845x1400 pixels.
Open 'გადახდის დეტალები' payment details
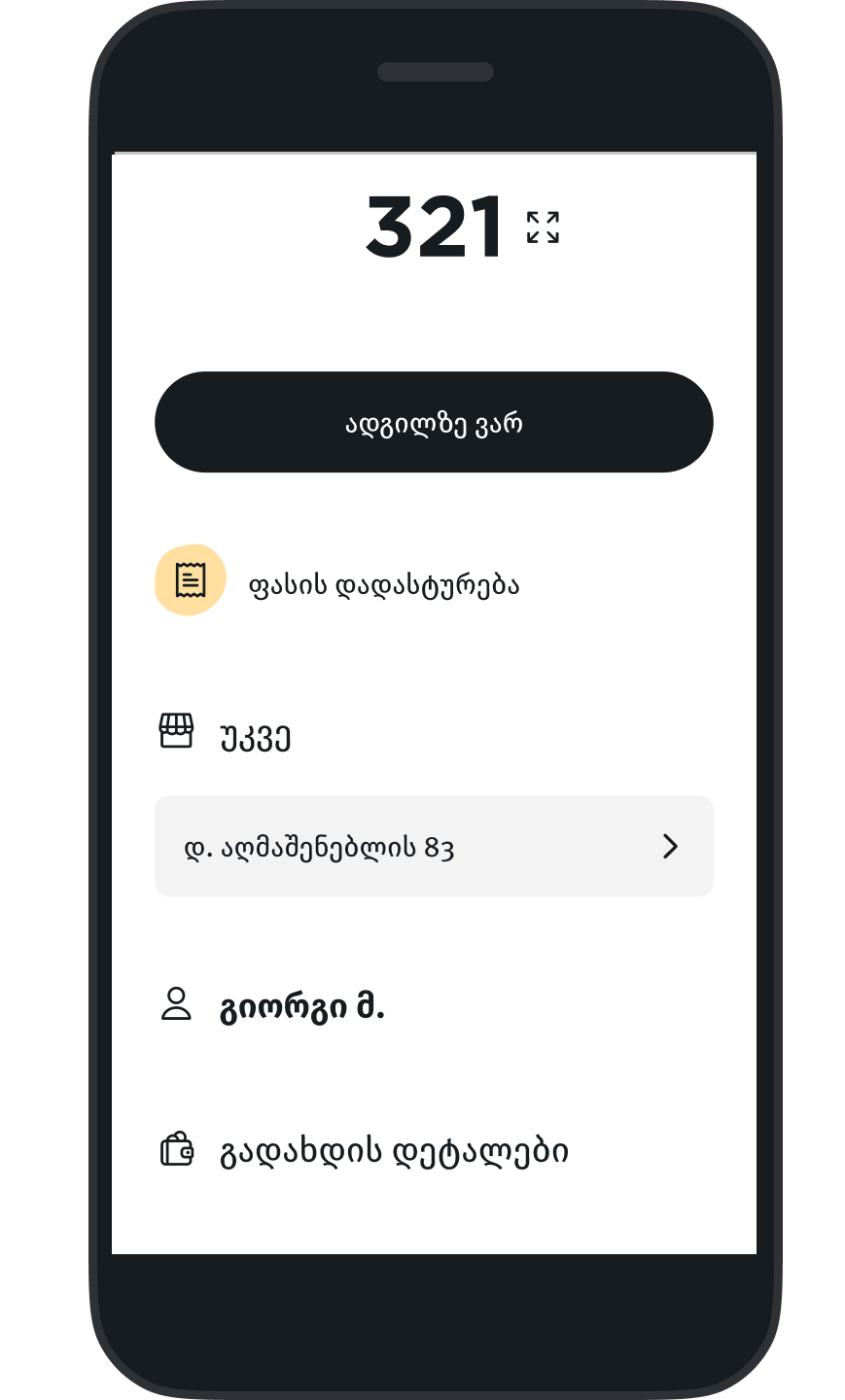(394, 1151)
